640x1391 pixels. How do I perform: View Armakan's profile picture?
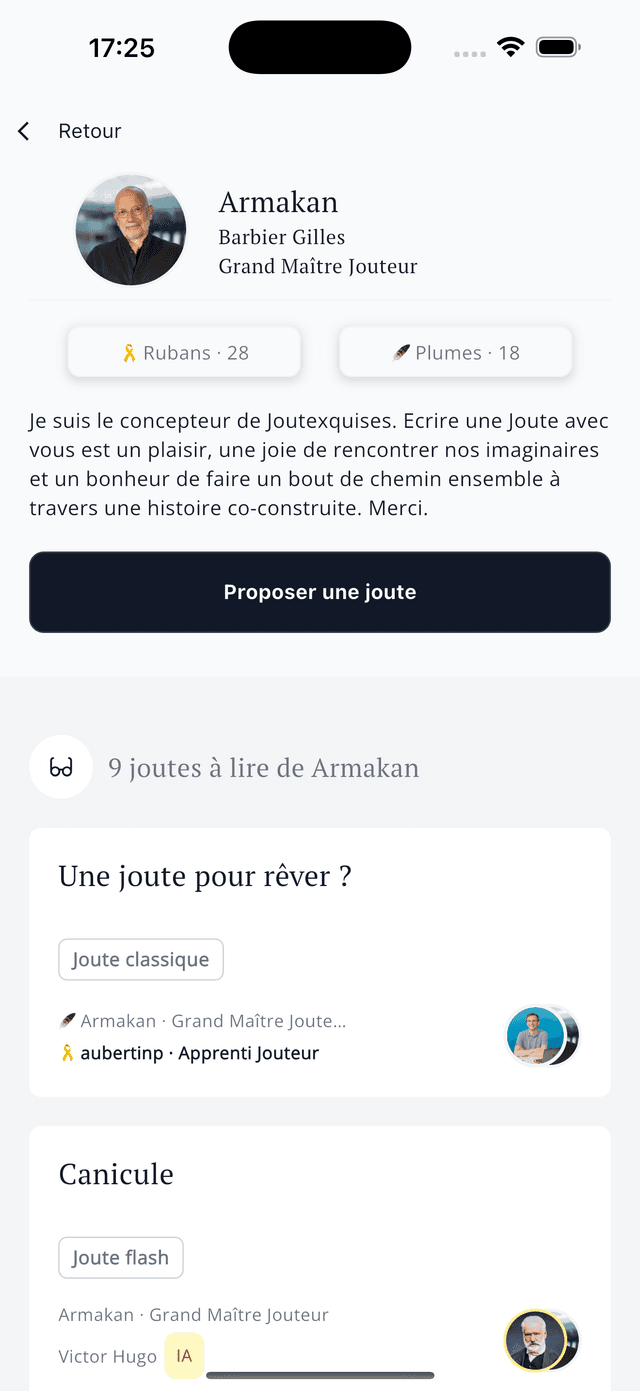coord(131,230)
